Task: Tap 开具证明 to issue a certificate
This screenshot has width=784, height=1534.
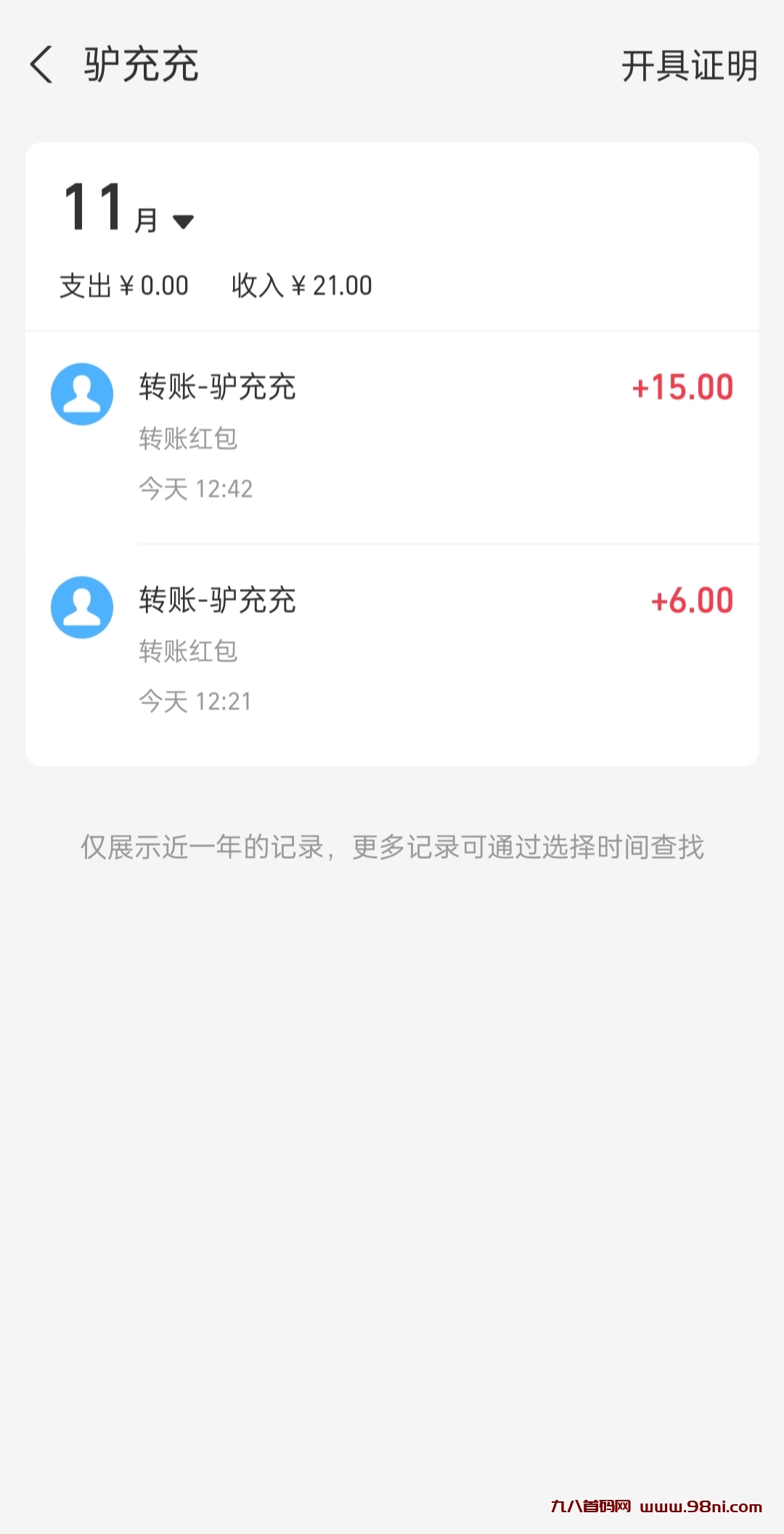Action: coord(689,66)
